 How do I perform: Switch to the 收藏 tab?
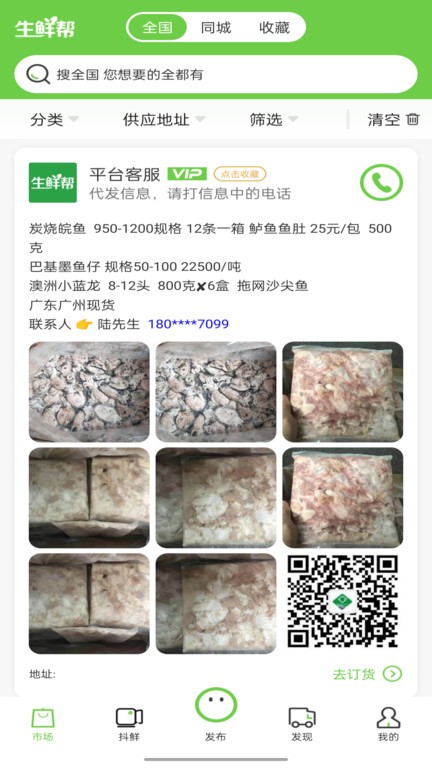[274, 27]
